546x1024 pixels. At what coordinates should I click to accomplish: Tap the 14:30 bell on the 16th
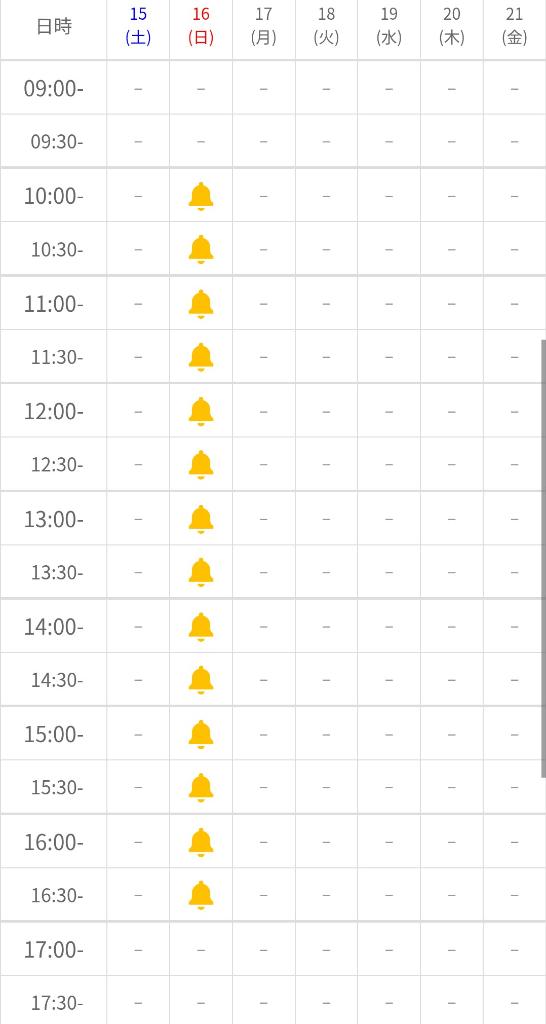pos(201,680)
